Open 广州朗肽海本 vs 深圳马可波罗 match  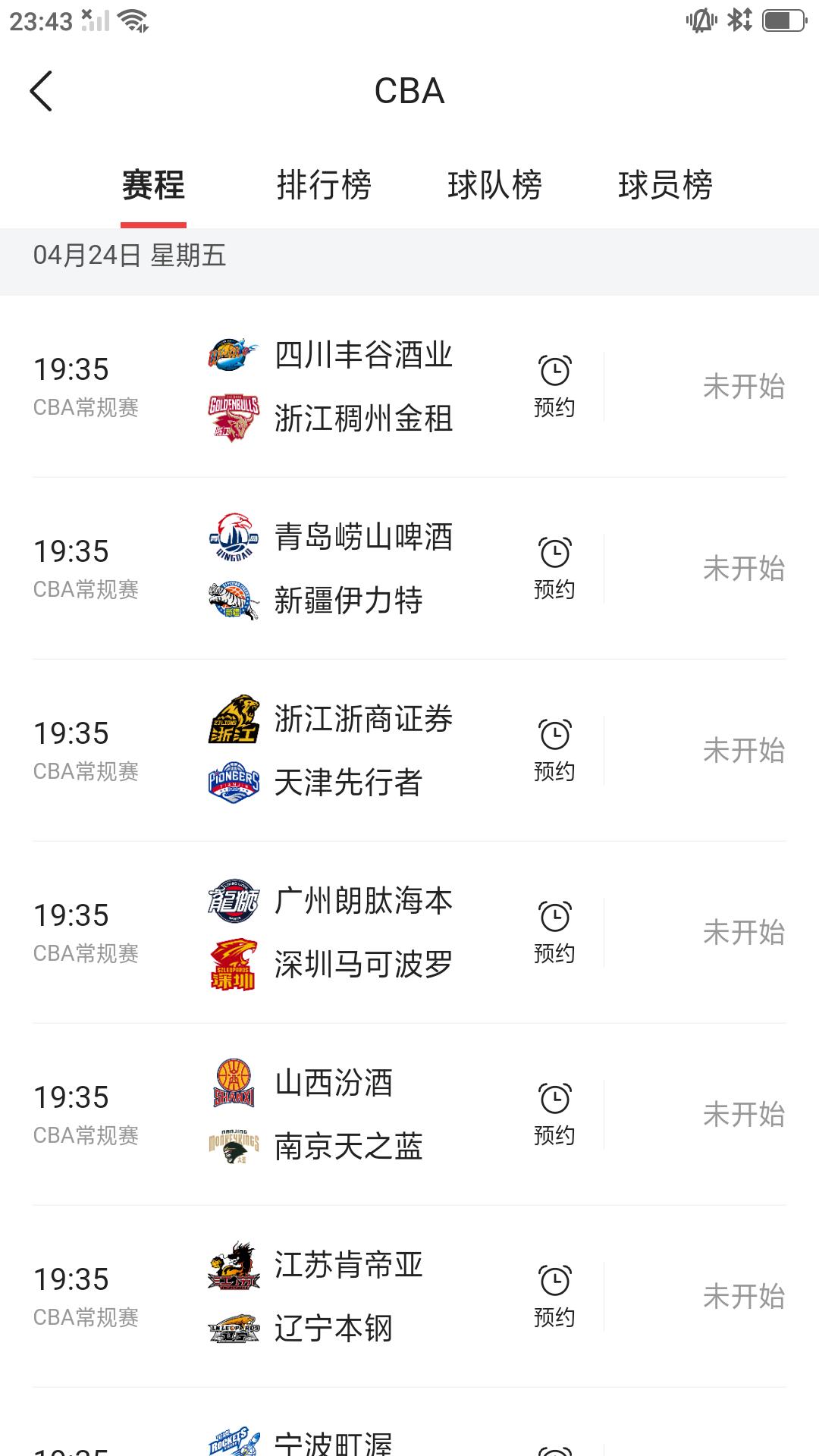(x=409, y=933)
